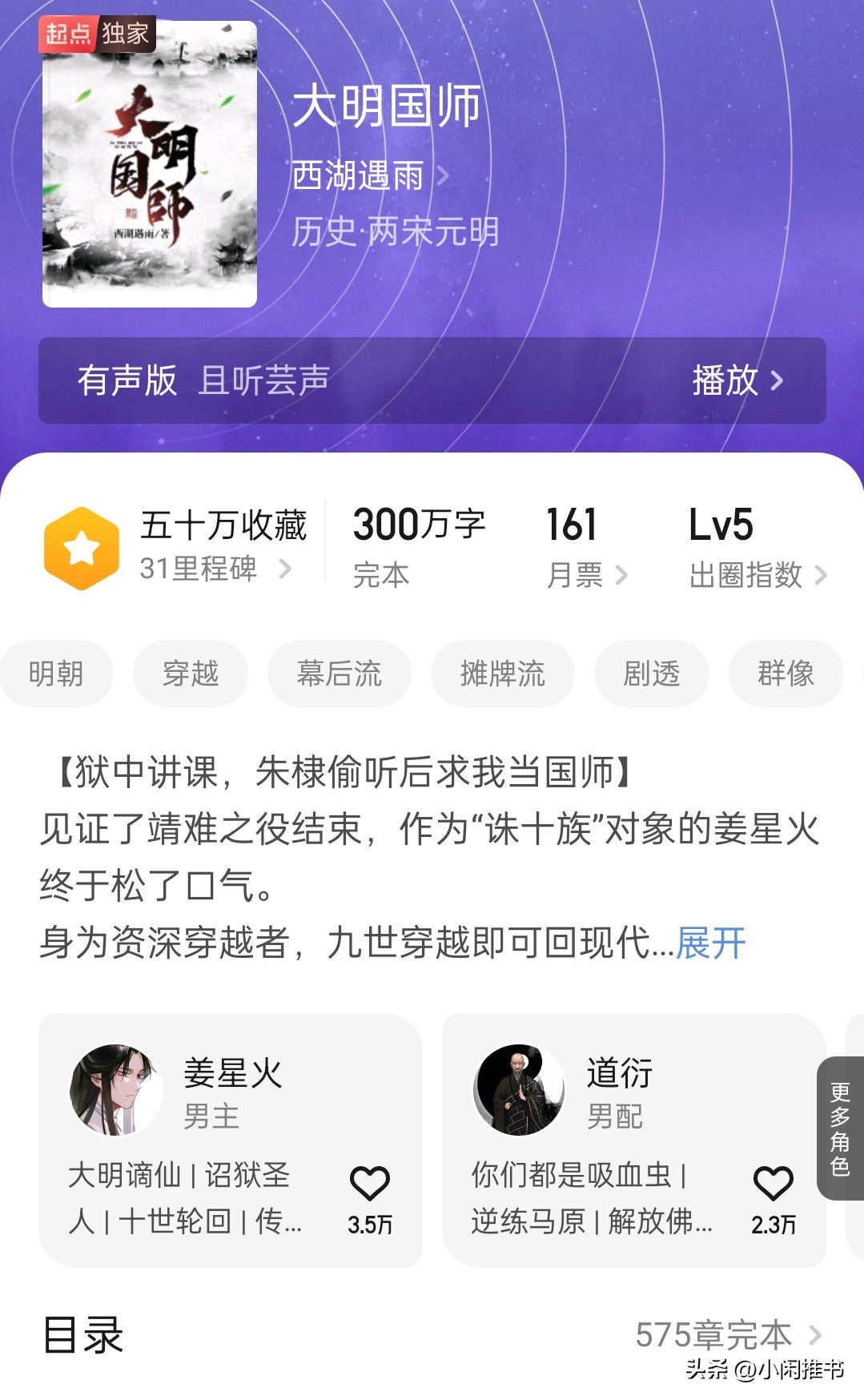This screenshot has height=1400, width=864.
Task: View the 31里程碑 milestones
Action: [215, 569]
